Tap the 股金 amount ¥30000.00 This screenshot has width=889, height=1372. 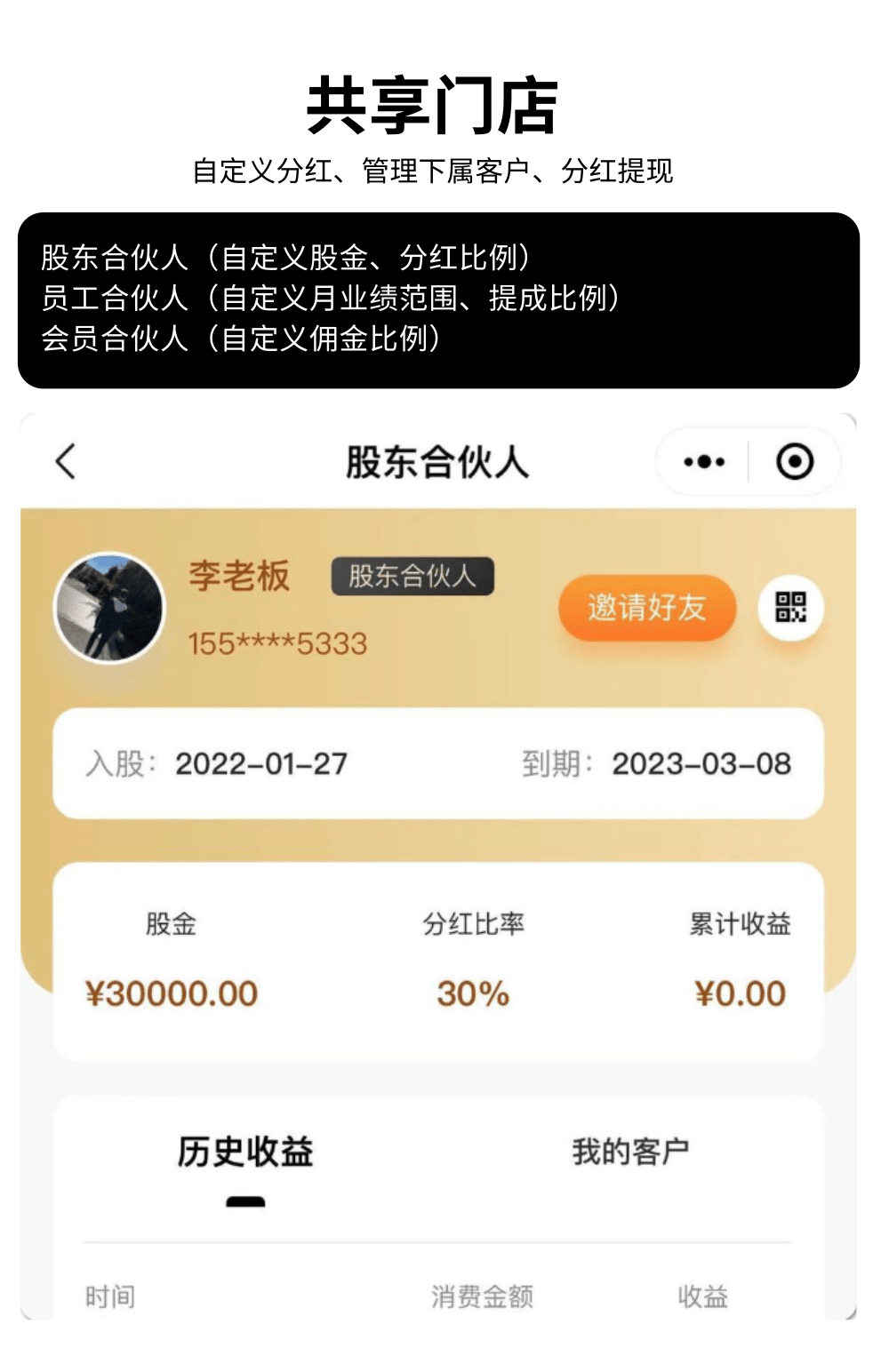[173, 993]
